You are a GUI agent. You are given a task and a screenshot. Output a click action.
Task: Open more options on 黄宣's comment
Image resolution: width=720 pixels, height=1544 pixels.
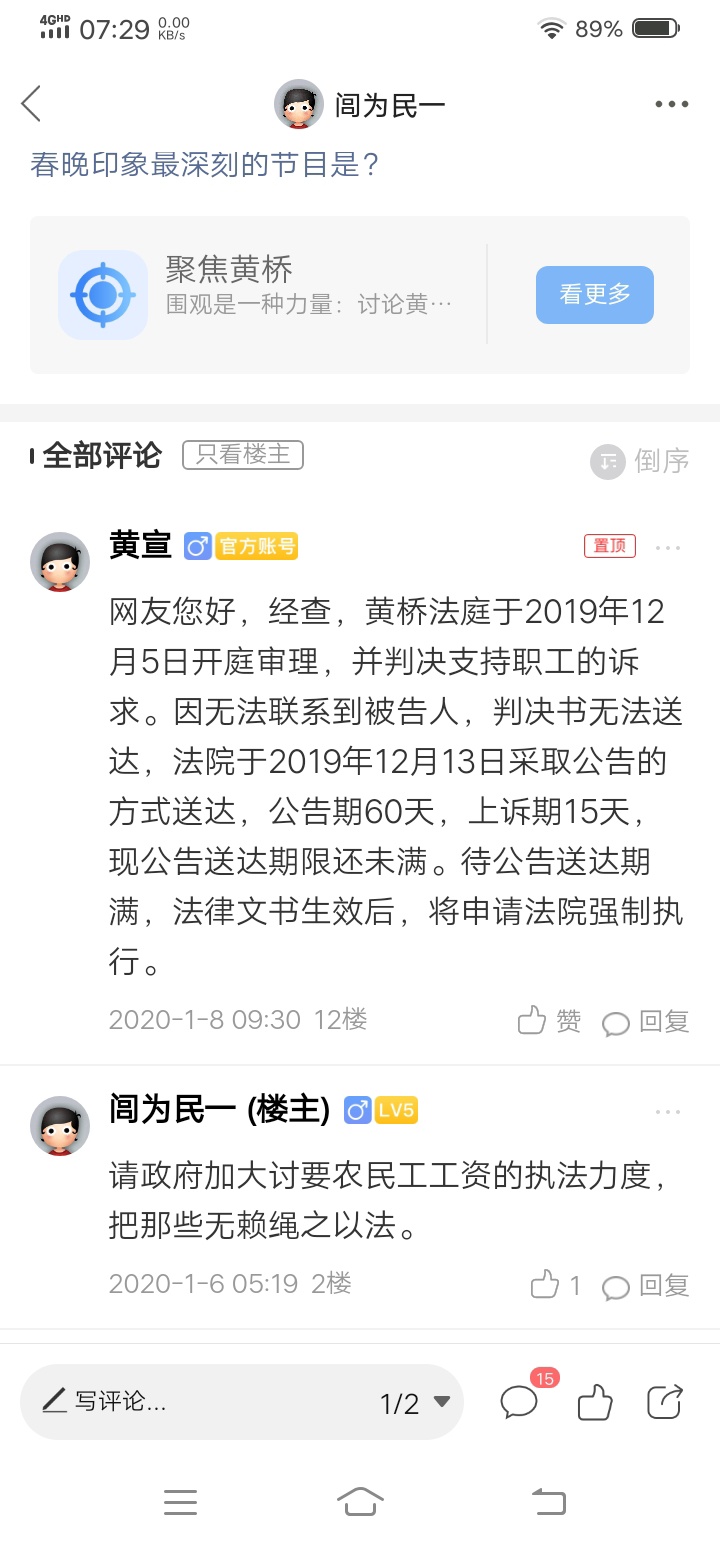coord(668,547)
